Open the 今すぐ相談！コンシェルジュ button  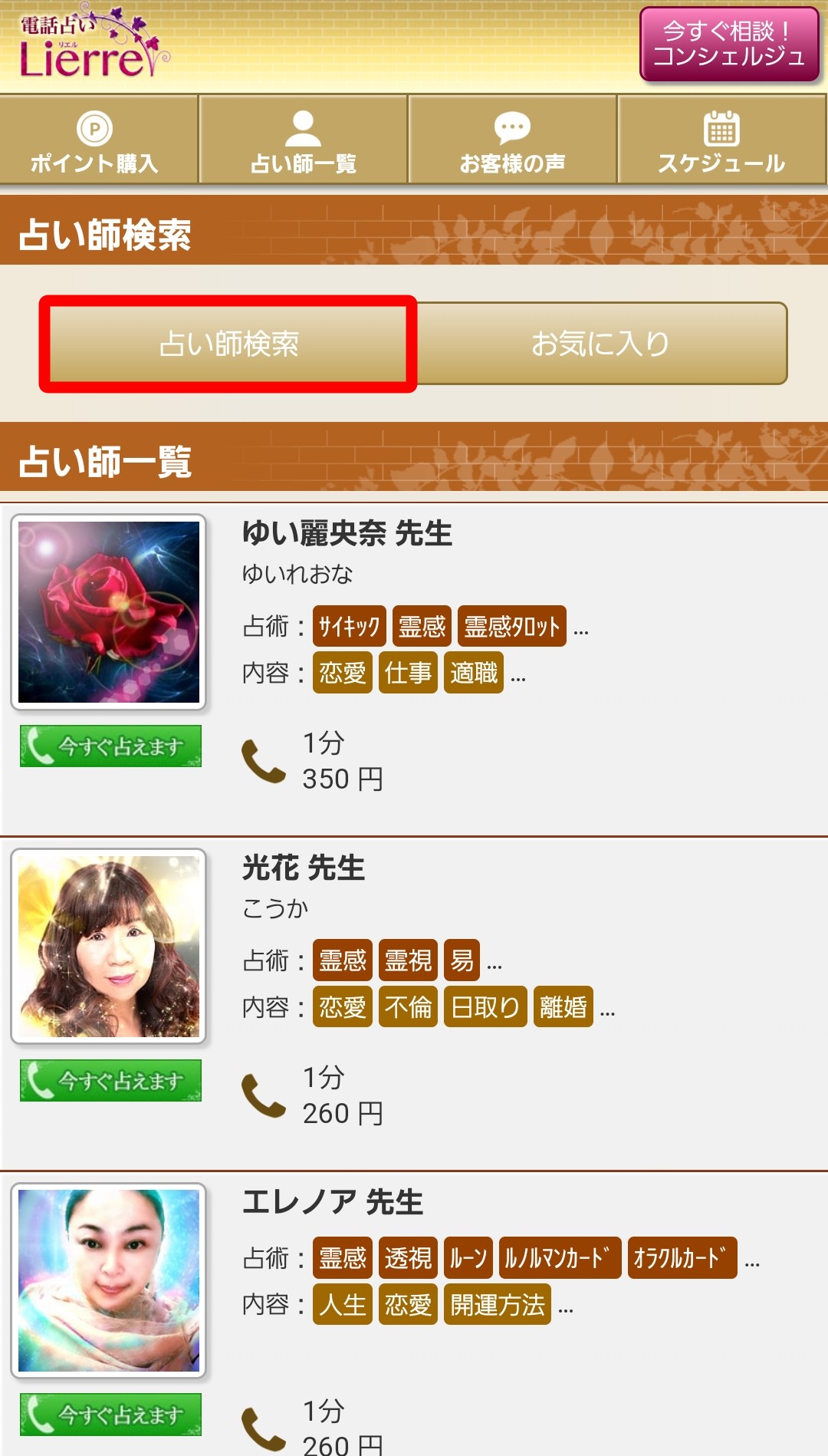click(729, 44)
